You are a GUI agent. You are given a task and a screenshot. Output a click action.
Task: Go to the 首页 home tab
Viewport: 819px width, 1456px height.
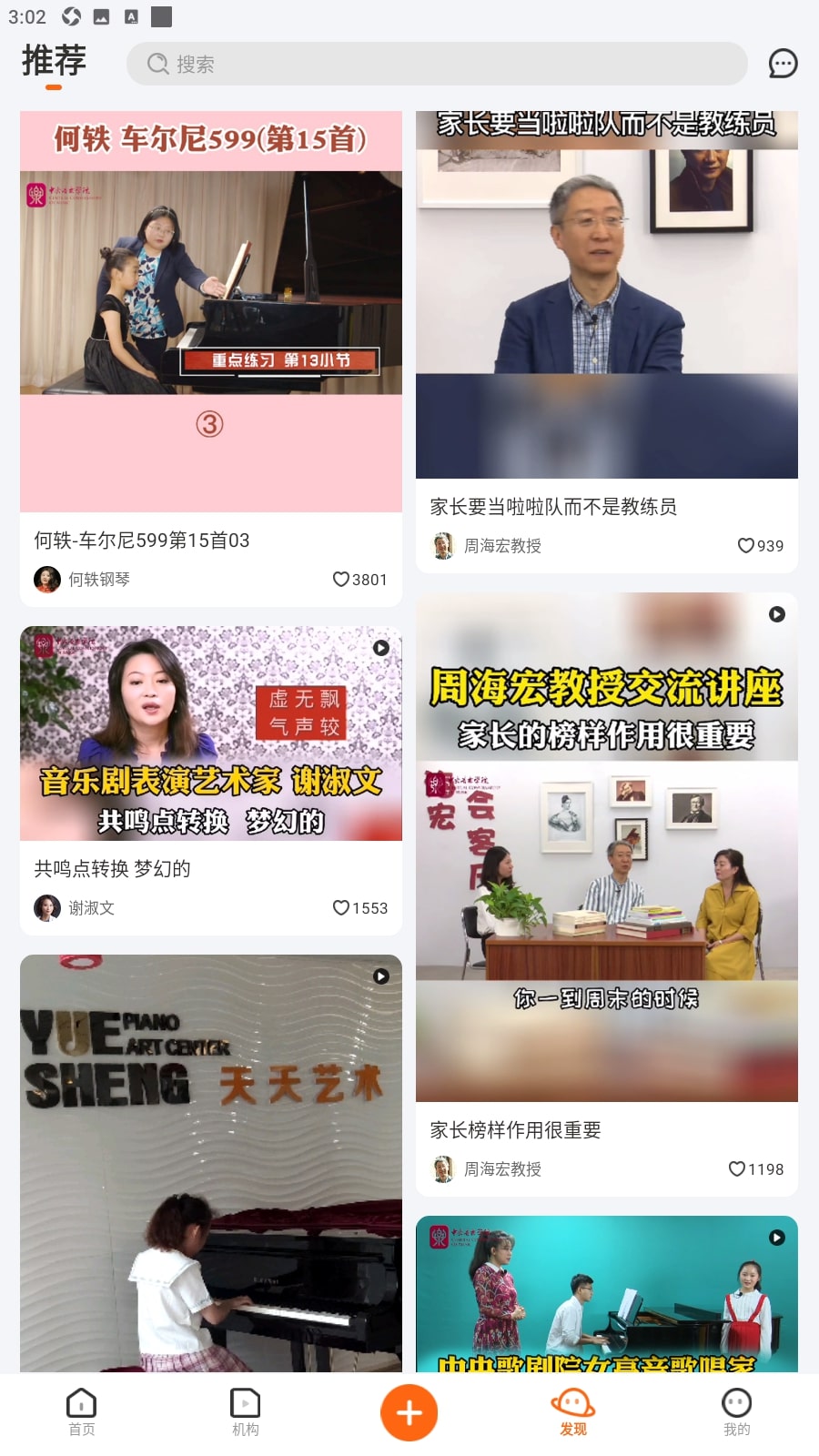[82, 1412]
